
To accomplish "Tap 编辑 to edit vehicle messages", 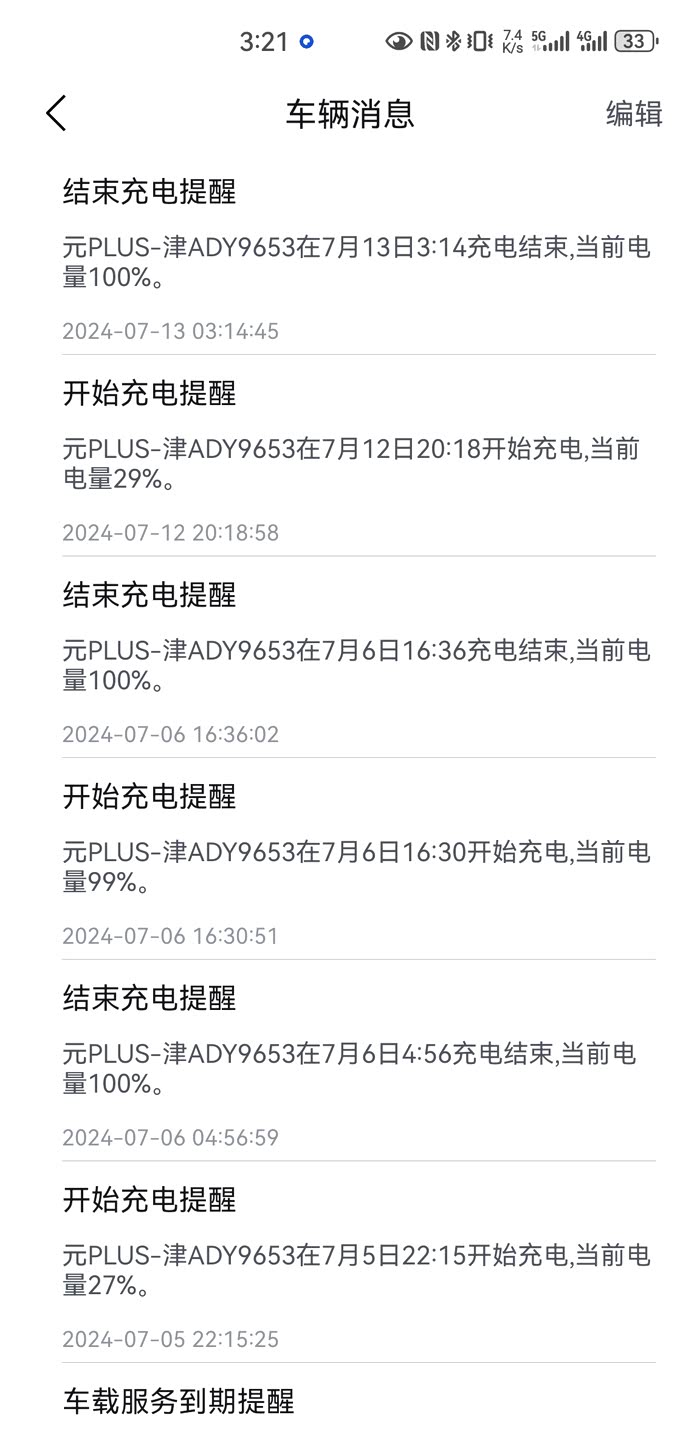I will (x=634, y=113).
